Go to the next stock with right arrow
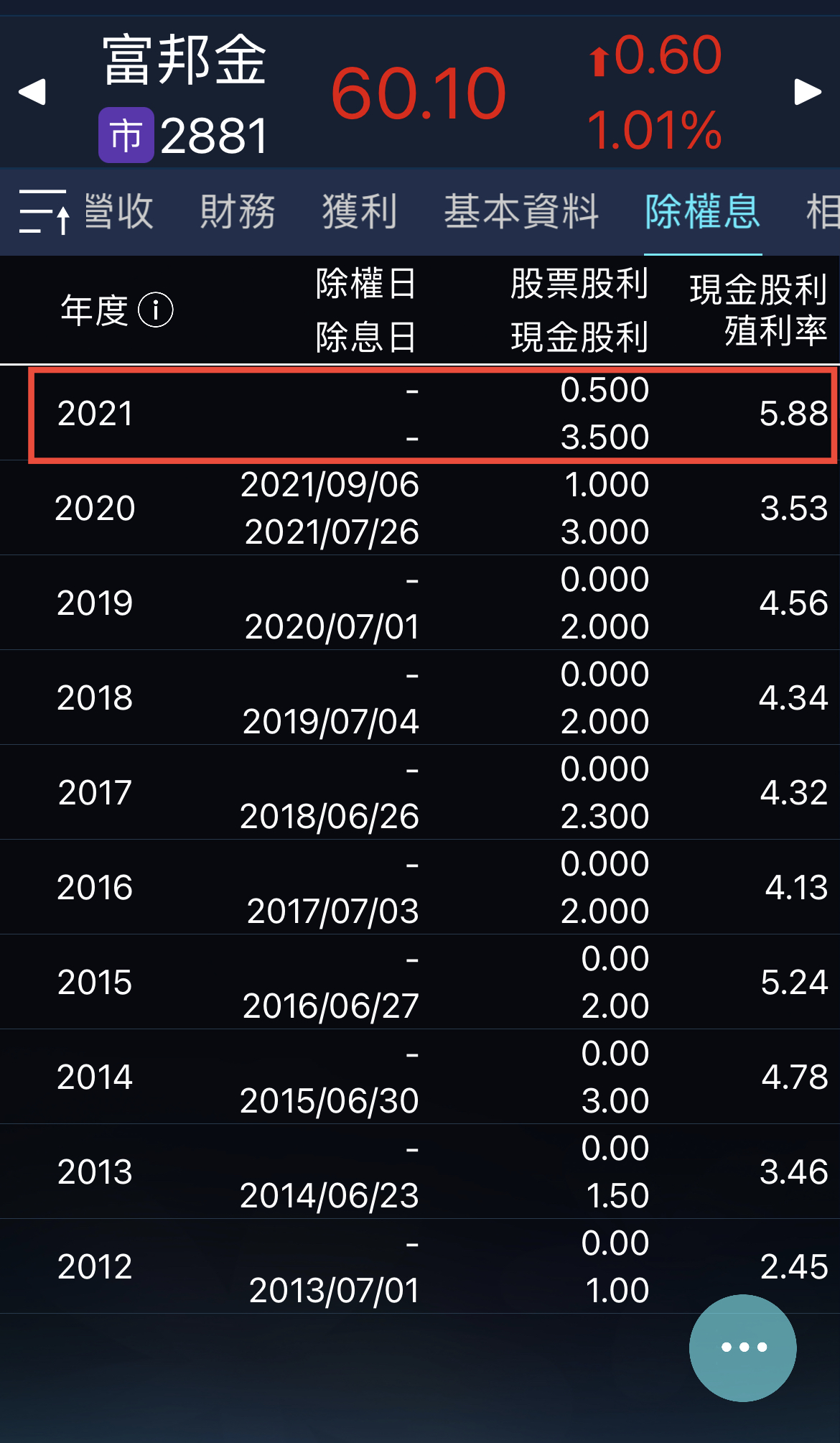This screenshot has width=840, height=1443. point(808,92)
